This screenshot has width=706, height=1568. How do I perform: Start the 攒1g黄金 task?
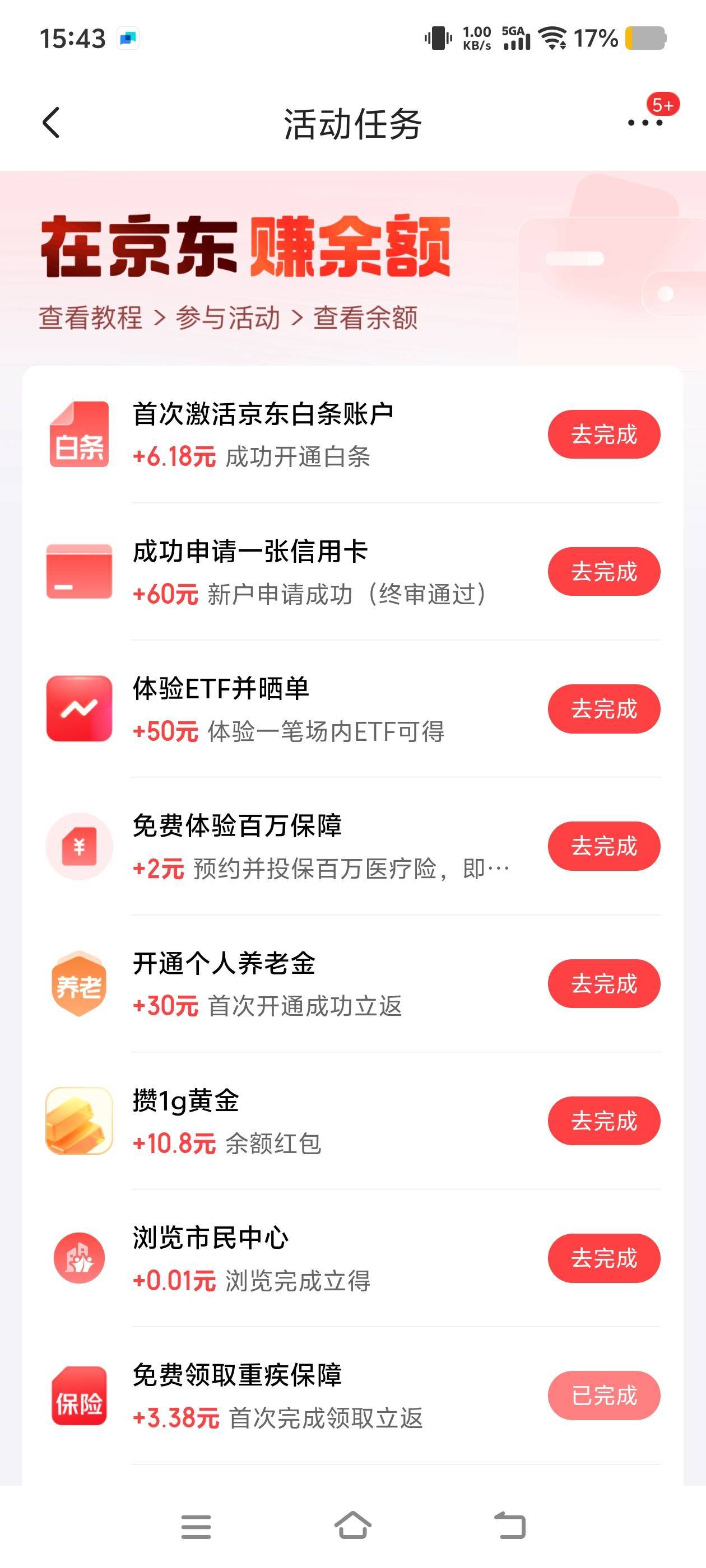click(603, 1121)
